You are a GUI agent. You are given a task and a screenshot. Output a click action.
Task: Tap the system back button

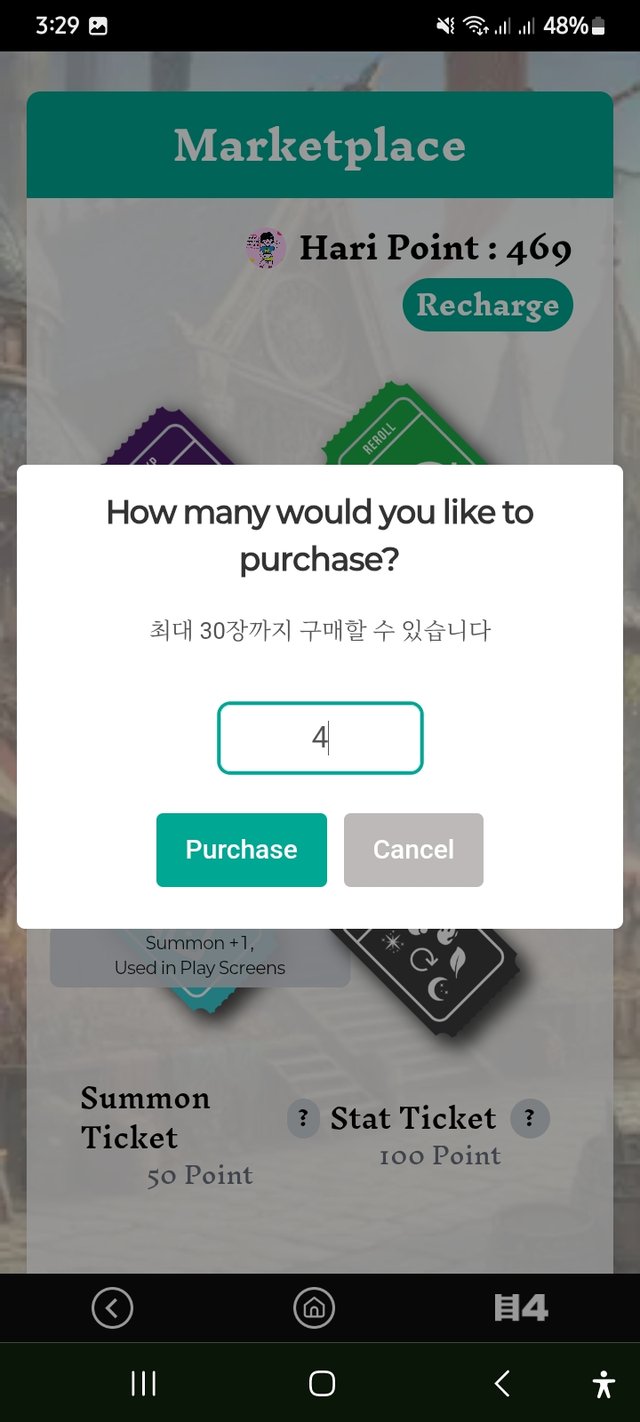click(502, 1383)
